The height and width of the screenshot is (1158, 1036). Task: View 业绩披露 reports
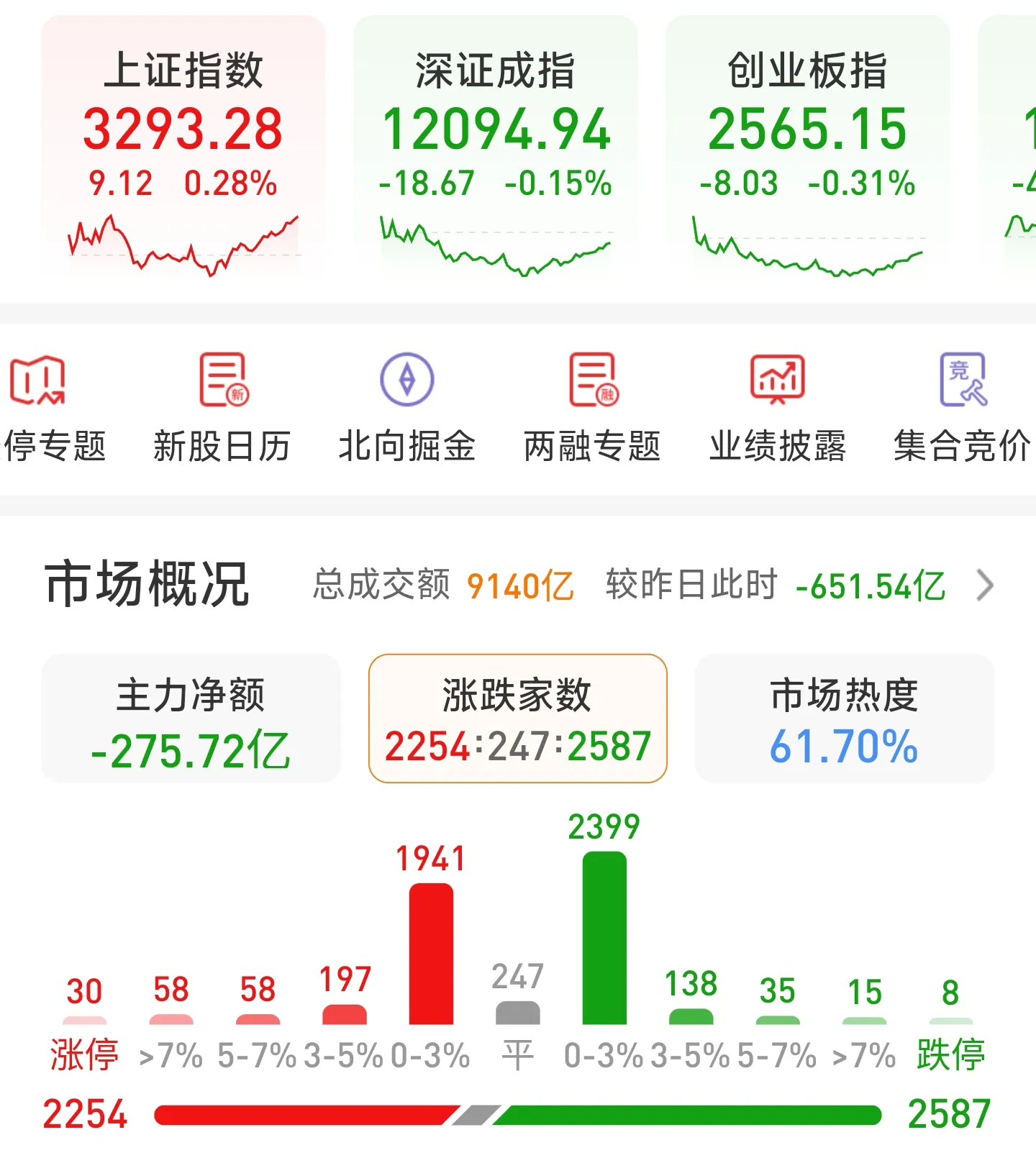[778, 406]
